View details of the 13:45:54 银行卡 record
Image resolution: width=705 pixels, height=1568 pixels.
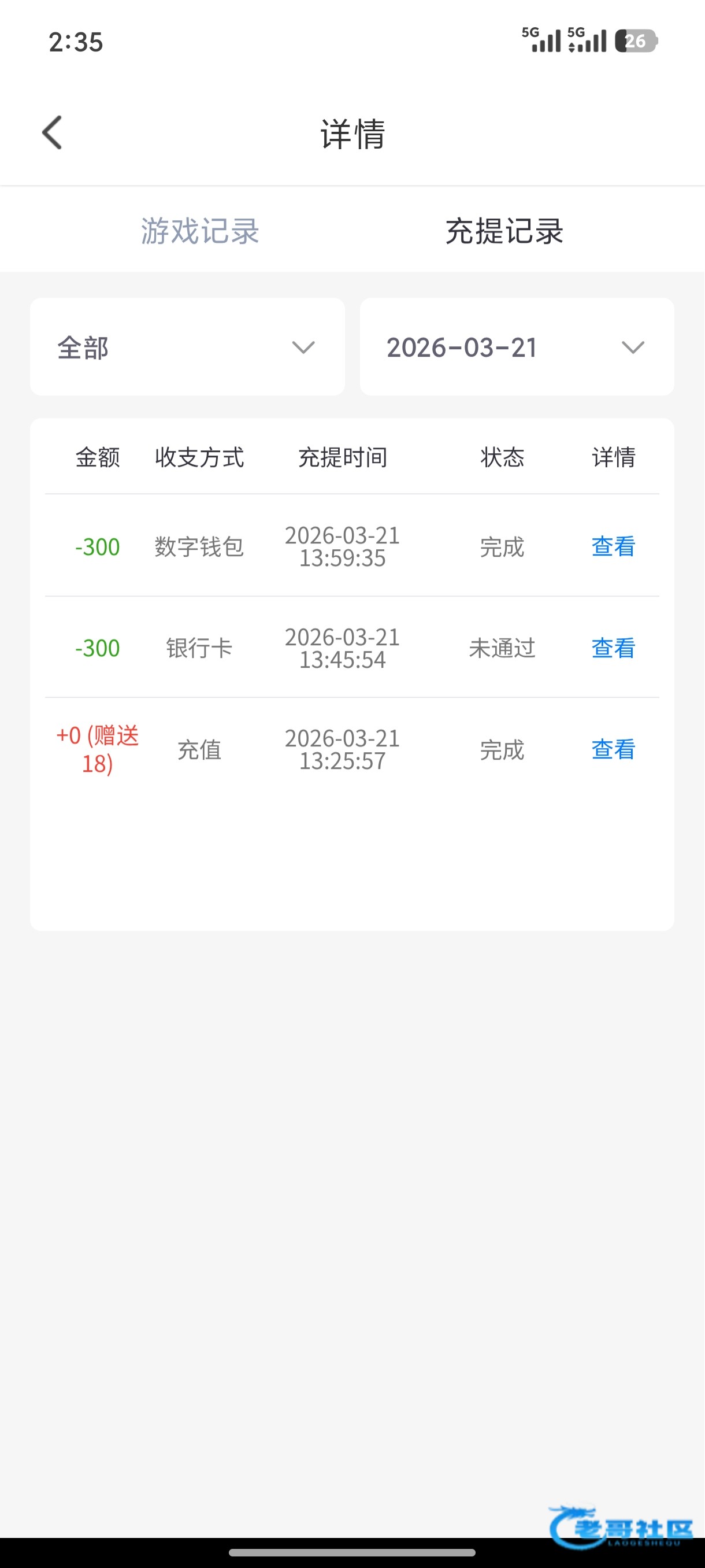coord(613,648)
